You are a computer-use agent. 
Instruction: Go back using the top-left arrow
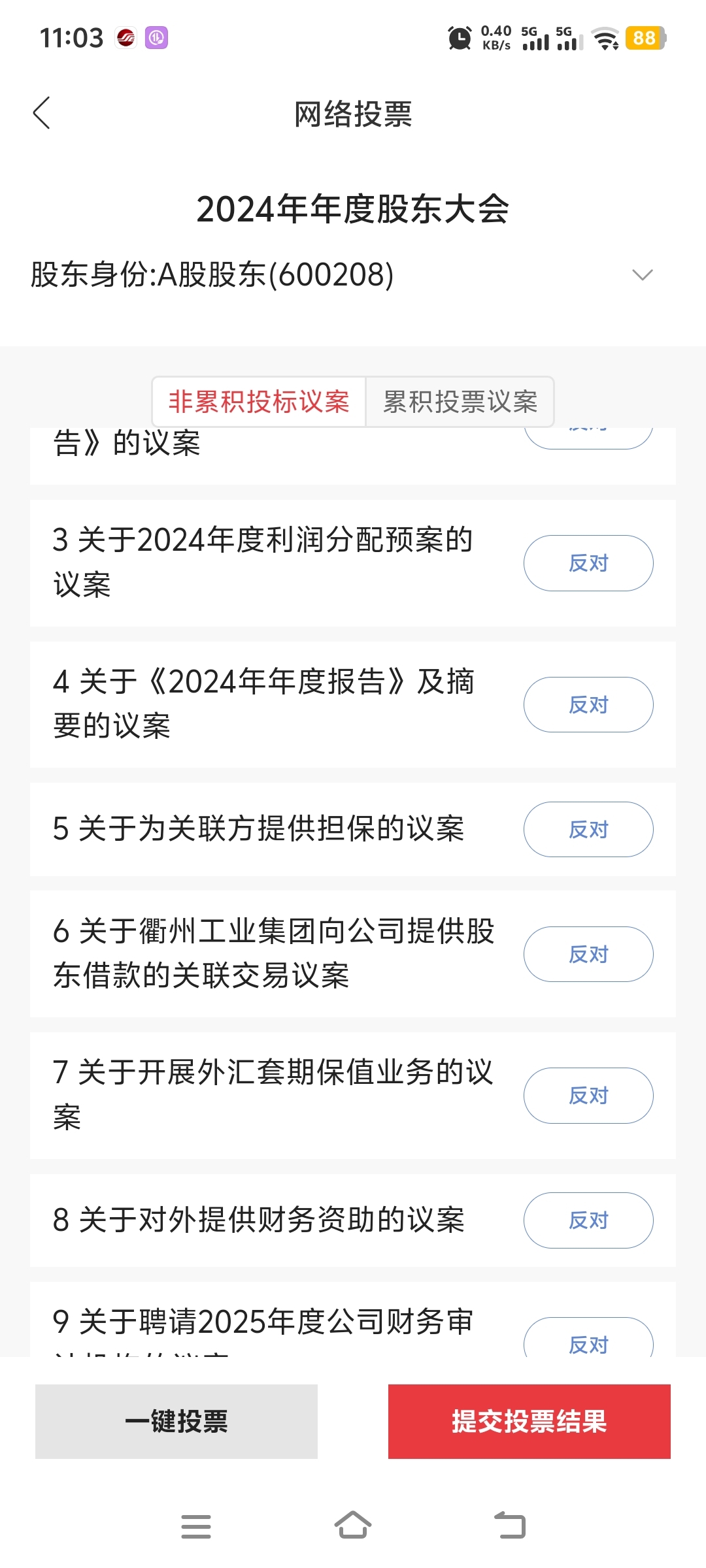click(42, 113)
